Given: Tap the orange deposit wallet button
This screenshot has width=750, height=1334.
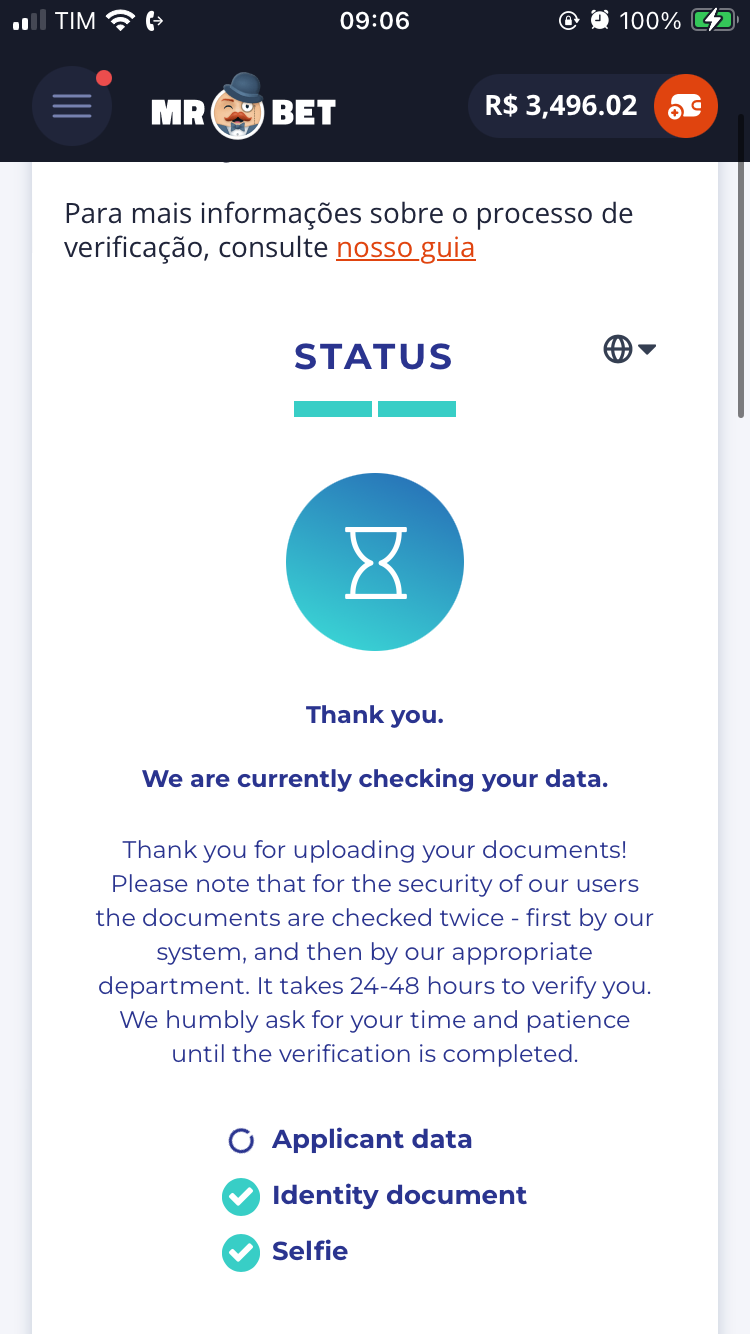Looking at the screenshot, I should point(685,106).
